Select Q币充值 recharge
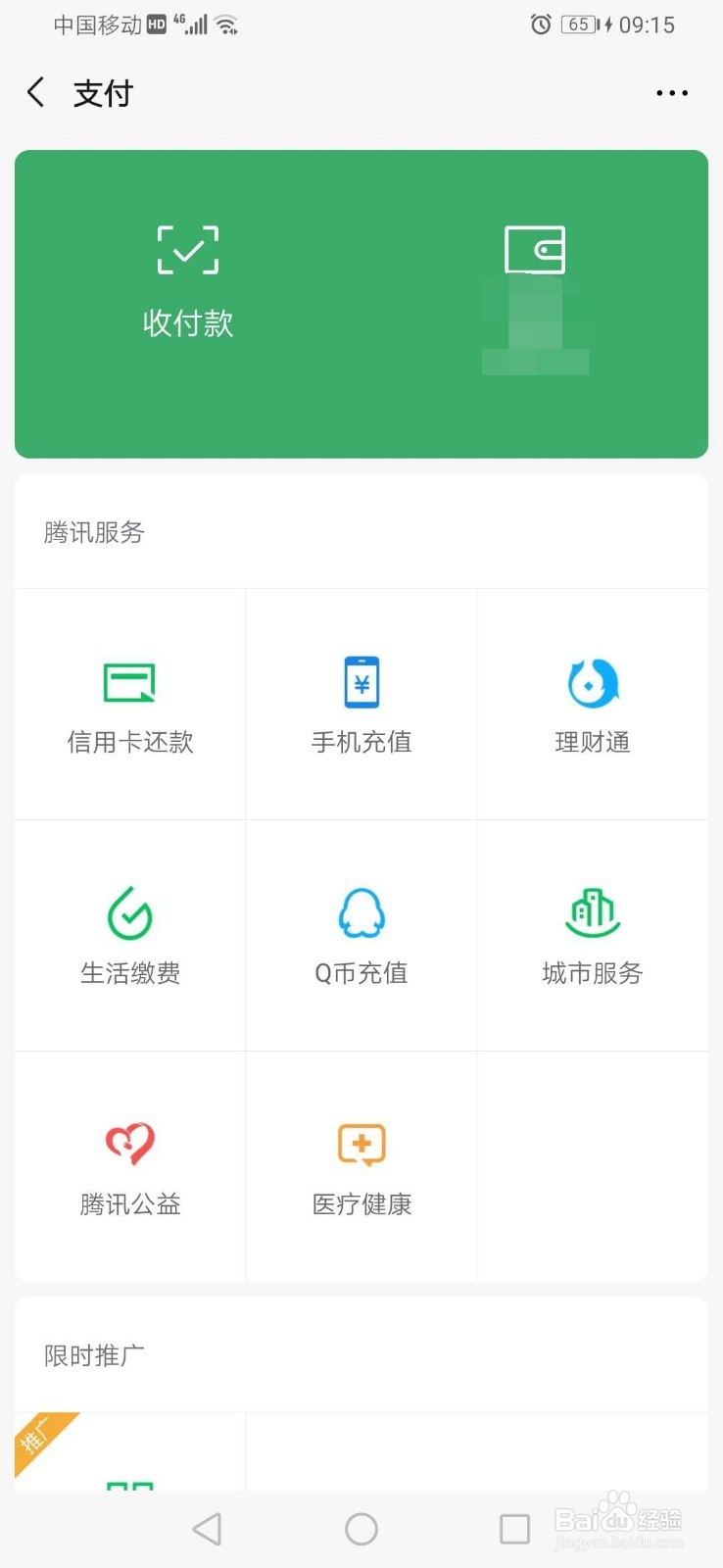Screen dimensions: 723x1568 pos(361,936)
